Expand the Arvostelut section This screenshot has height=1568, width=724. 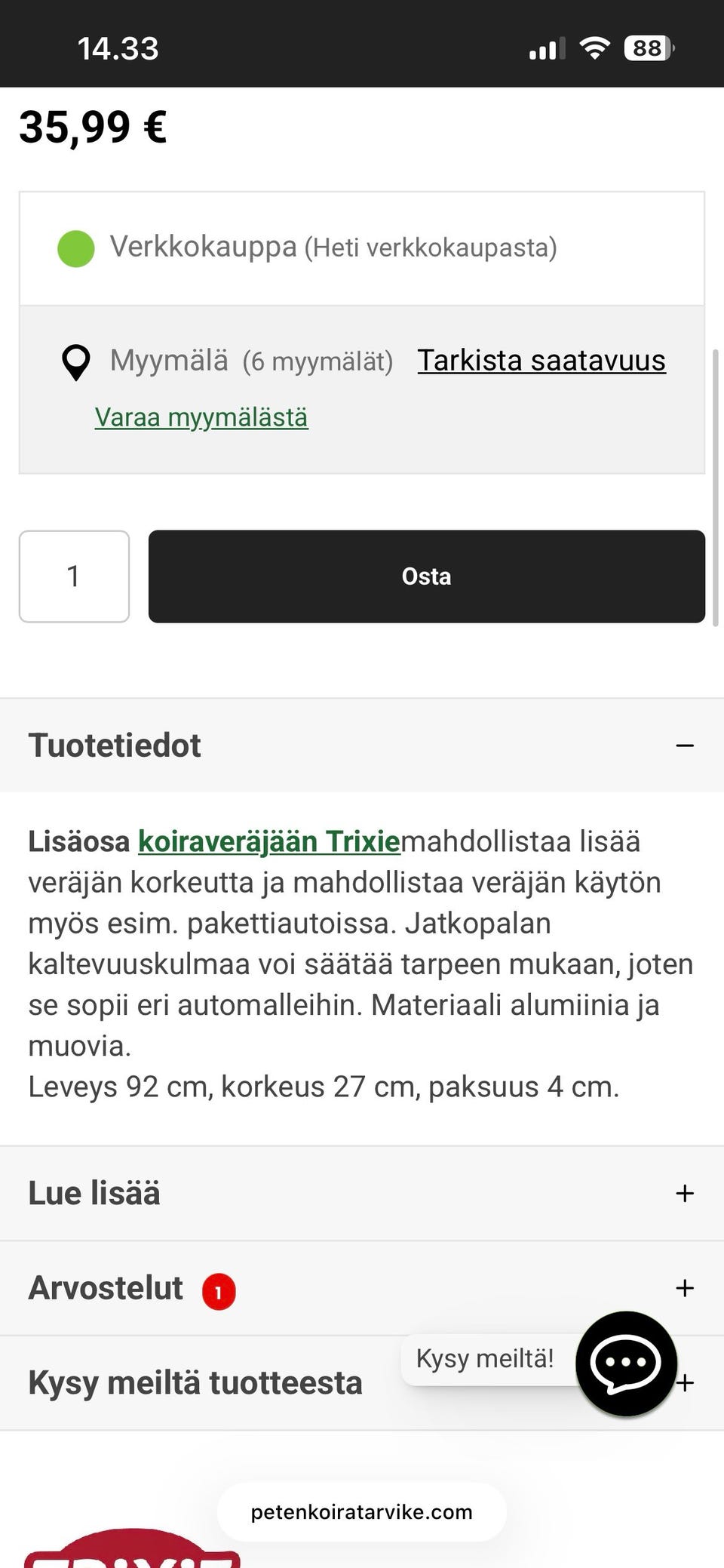685,1288
